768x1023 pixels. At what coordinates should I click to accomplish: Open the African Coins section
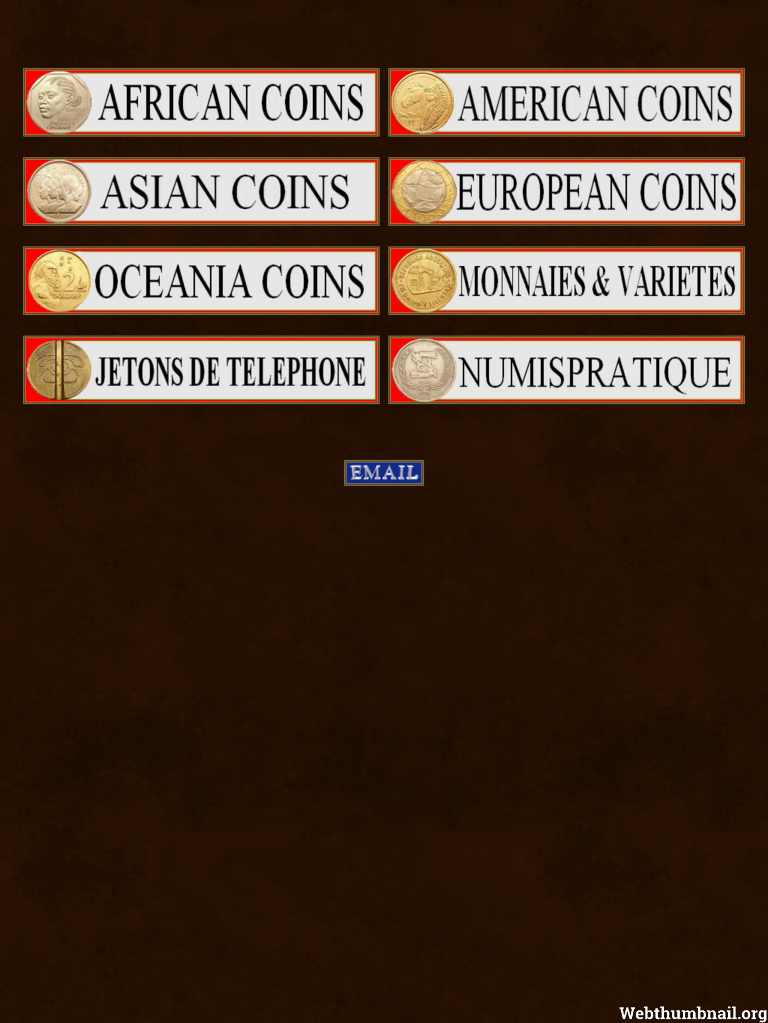(201, 102)
